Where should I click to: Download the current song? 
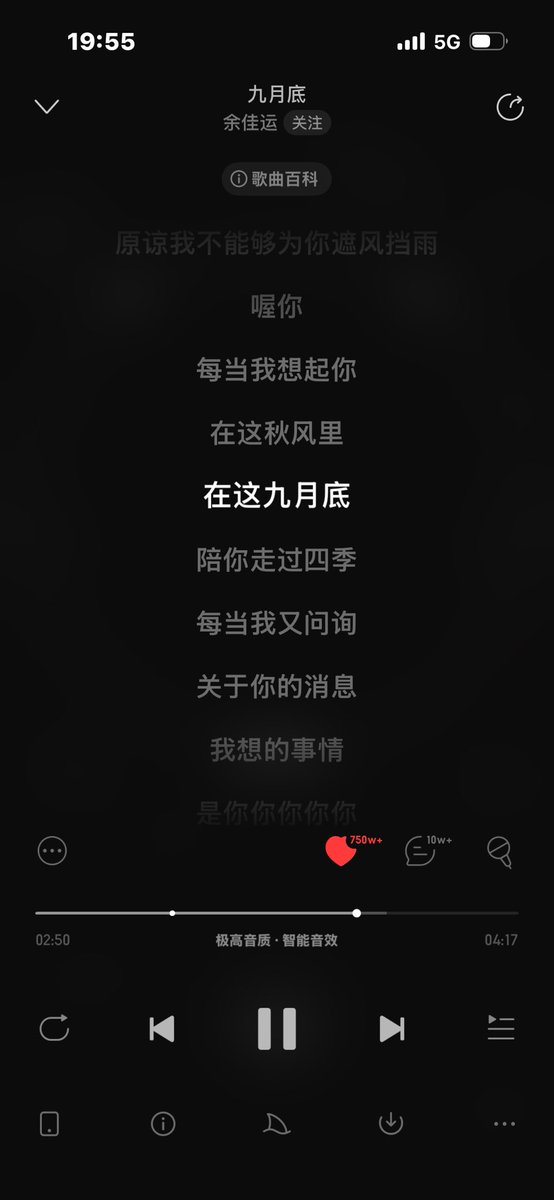click(390, 1124)
